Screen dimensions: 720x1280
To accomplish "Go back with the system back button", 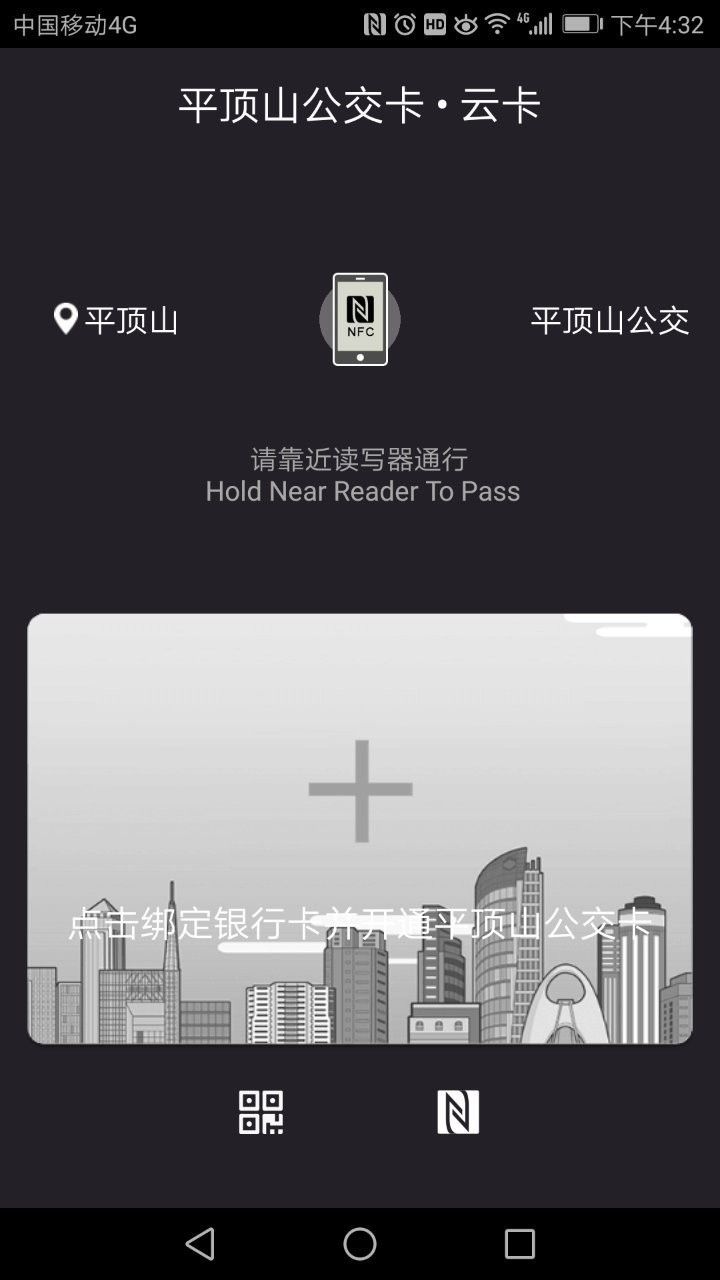I will [x=200, y=1244].
